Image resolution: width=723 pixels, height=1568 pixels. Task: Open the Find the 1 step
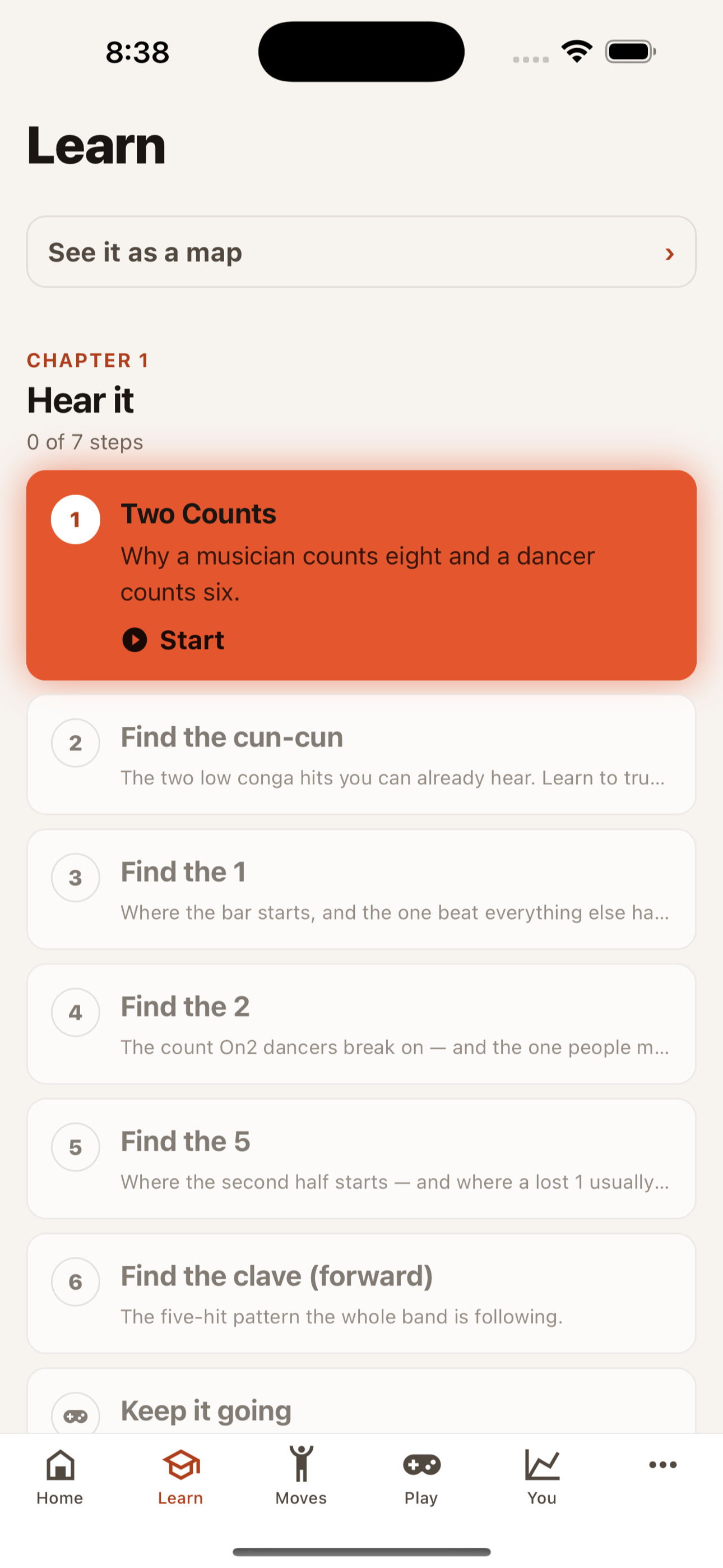click(x=361, y=889)
